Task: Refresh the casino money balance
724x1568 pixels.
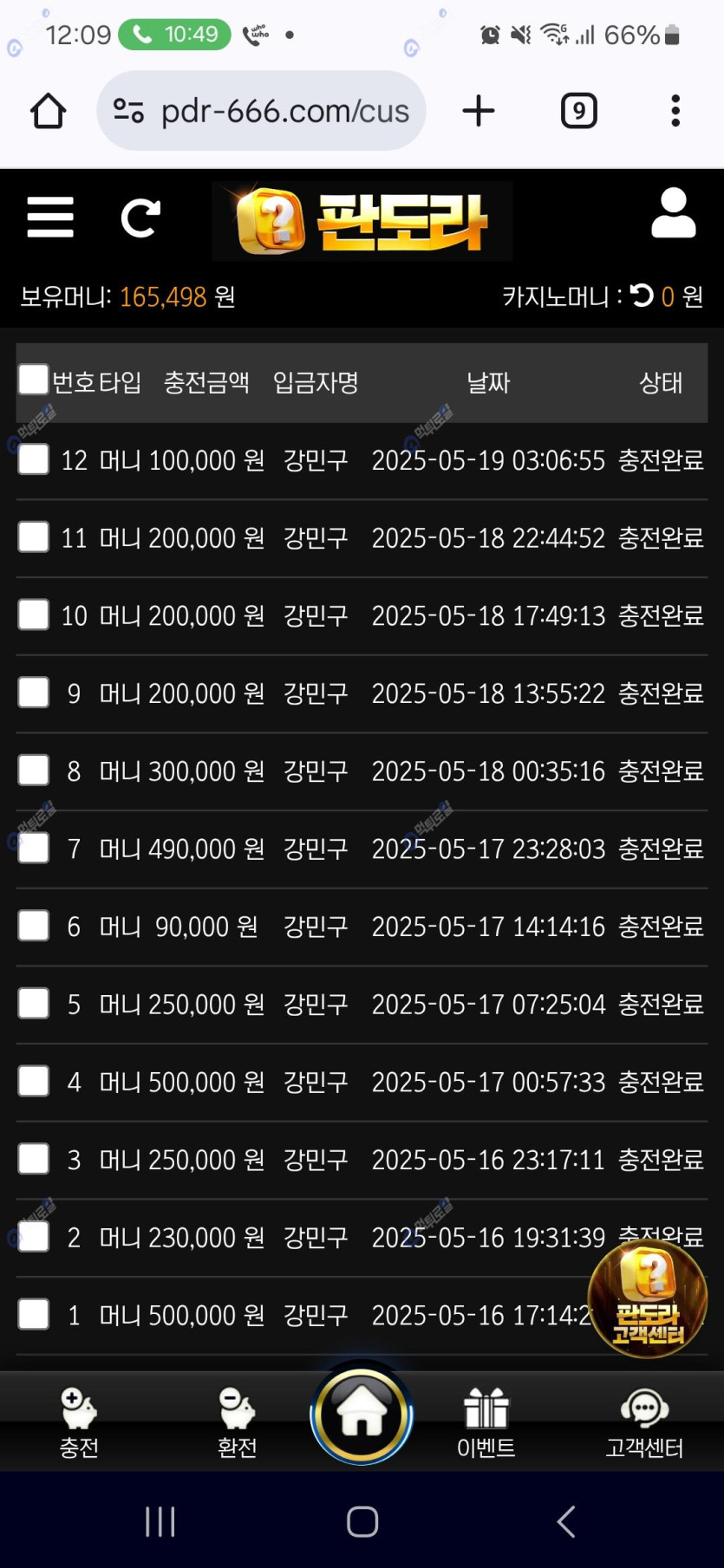Action: (x=642, y=296)
